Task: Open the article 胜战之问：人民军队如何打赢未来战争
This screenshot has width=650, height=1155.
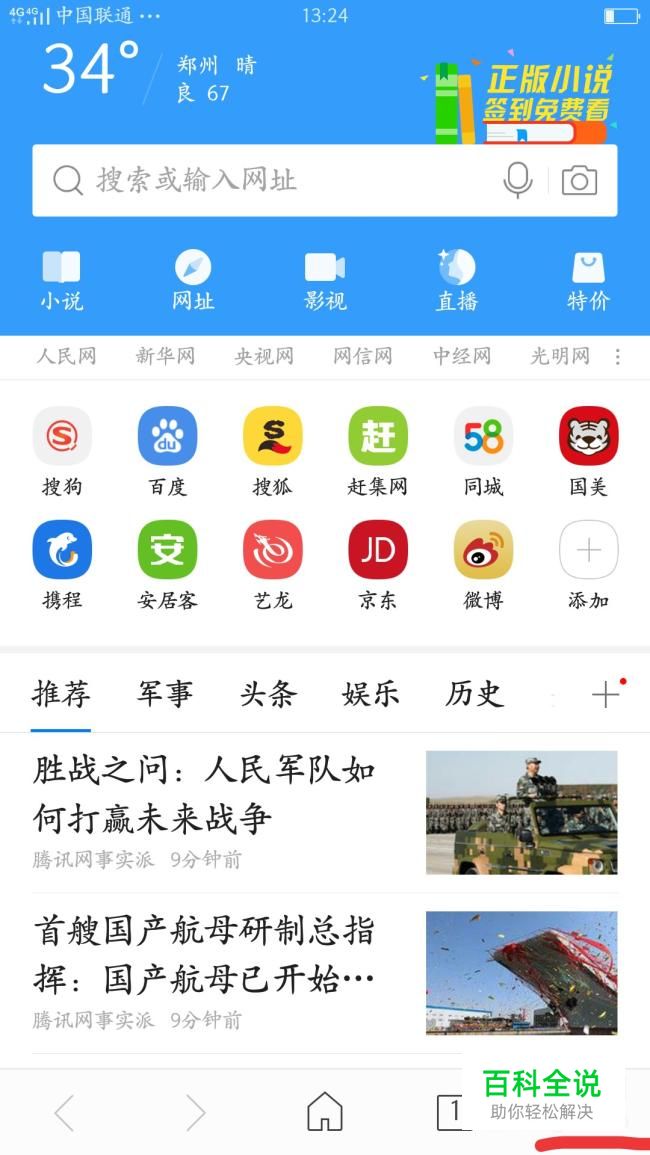Action: [205, 795]
